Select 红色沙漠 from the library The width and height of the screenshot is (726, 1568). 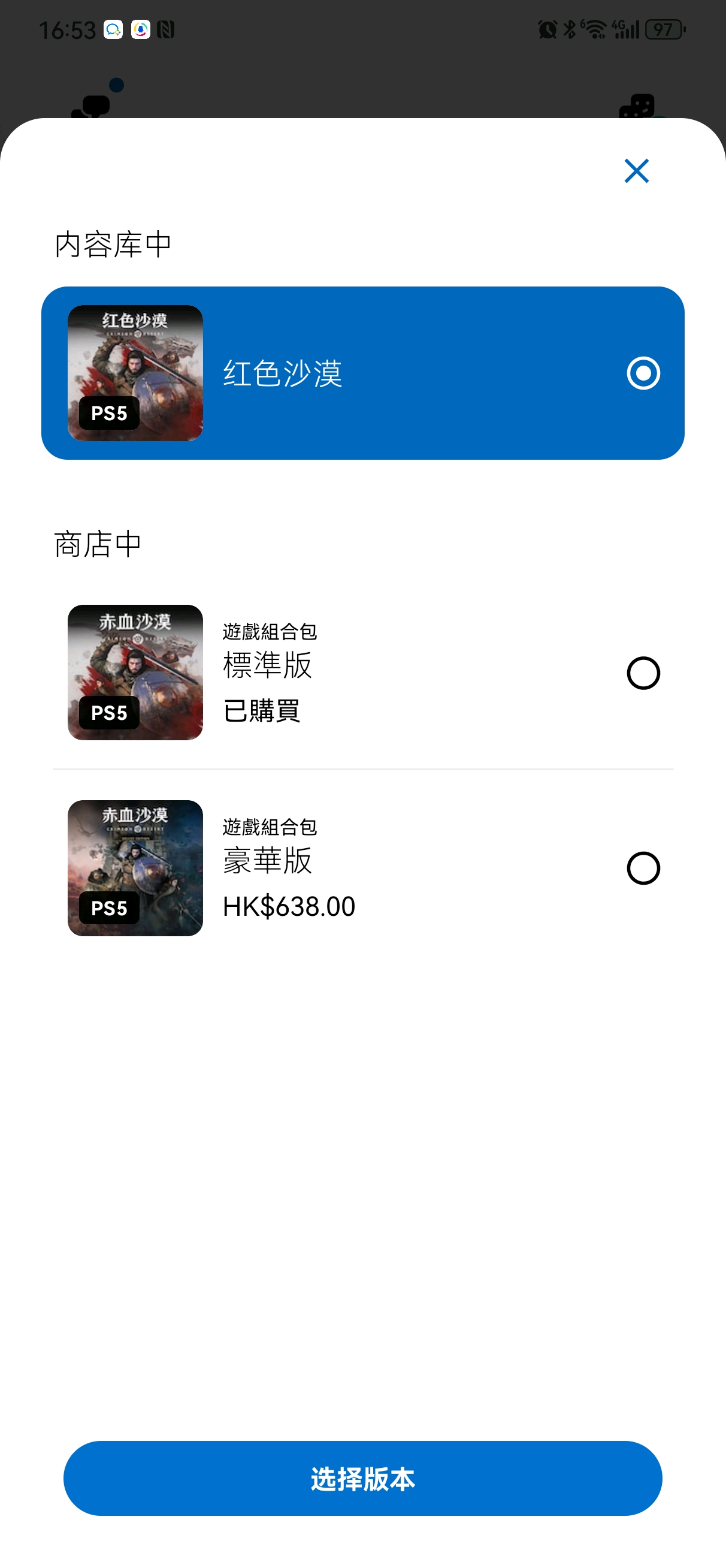(x=362, y=373)
